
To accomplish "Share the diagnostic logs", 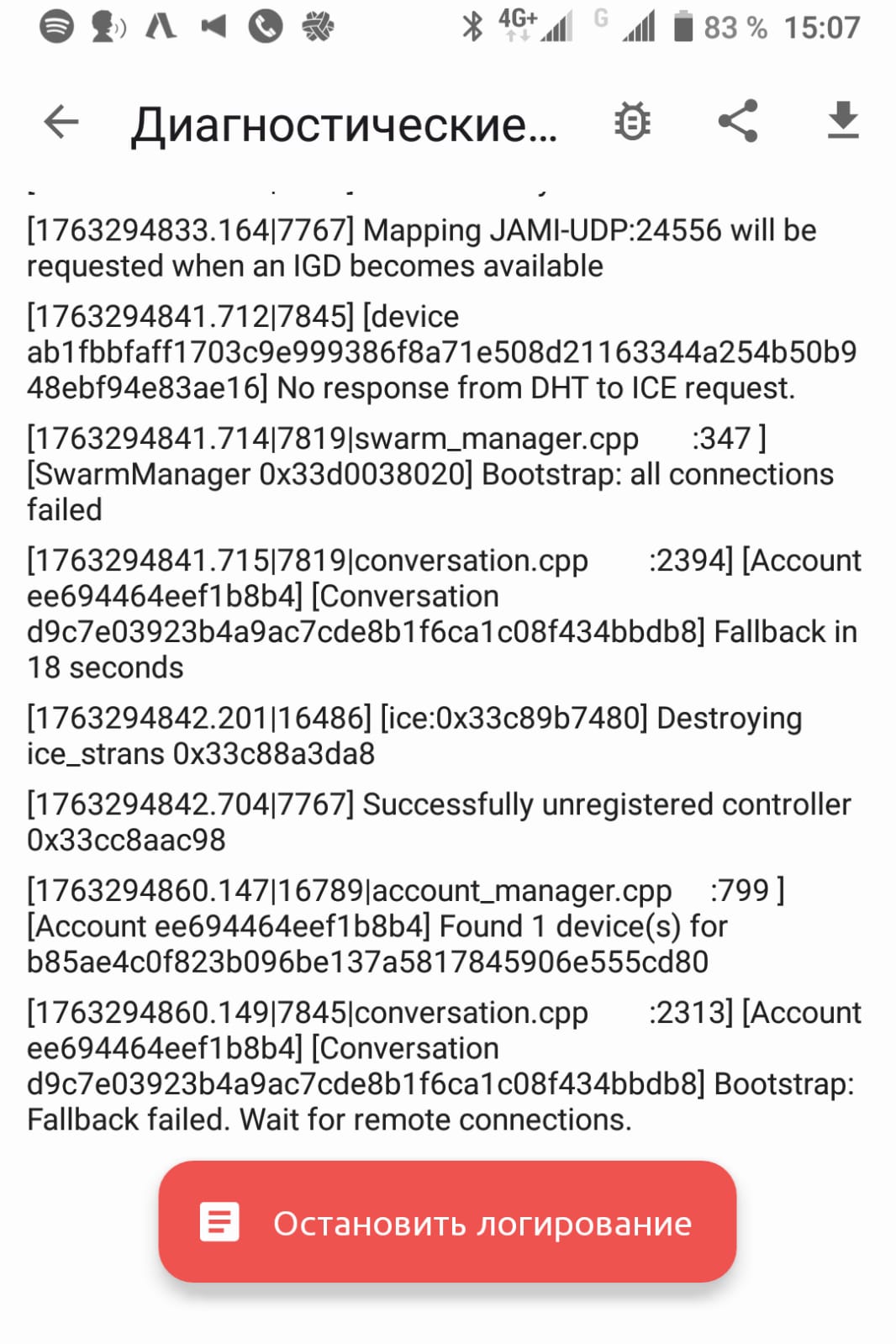I will (x=738, y=122).
